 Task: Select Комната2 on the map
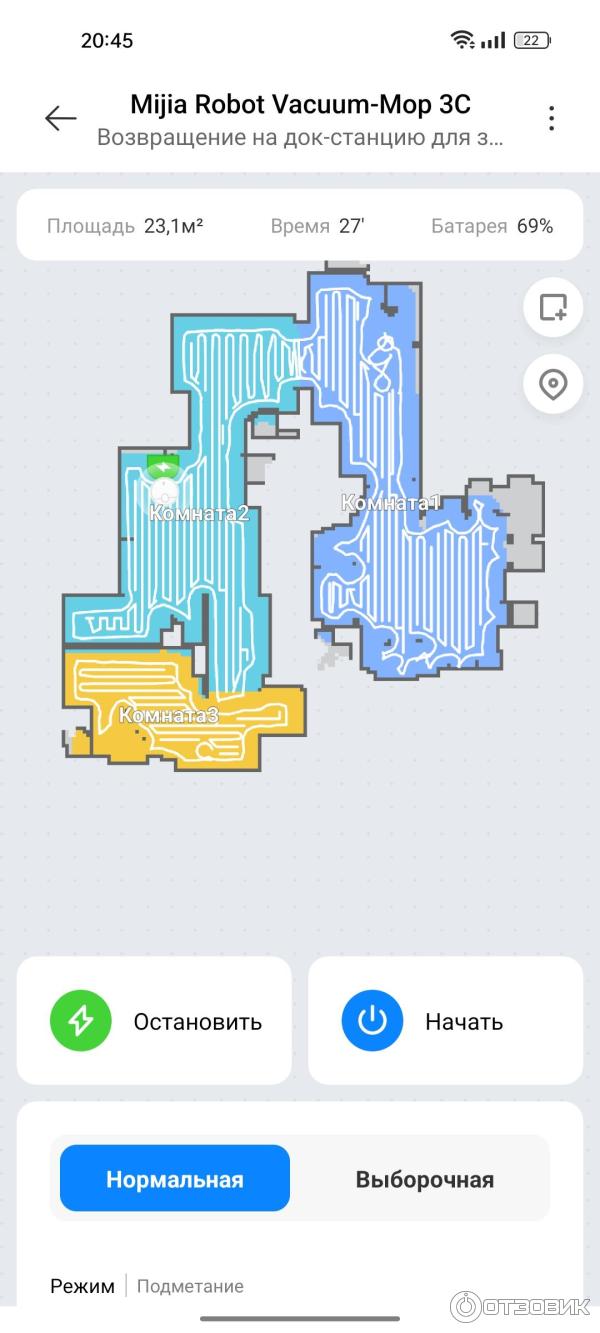[199, 514]
